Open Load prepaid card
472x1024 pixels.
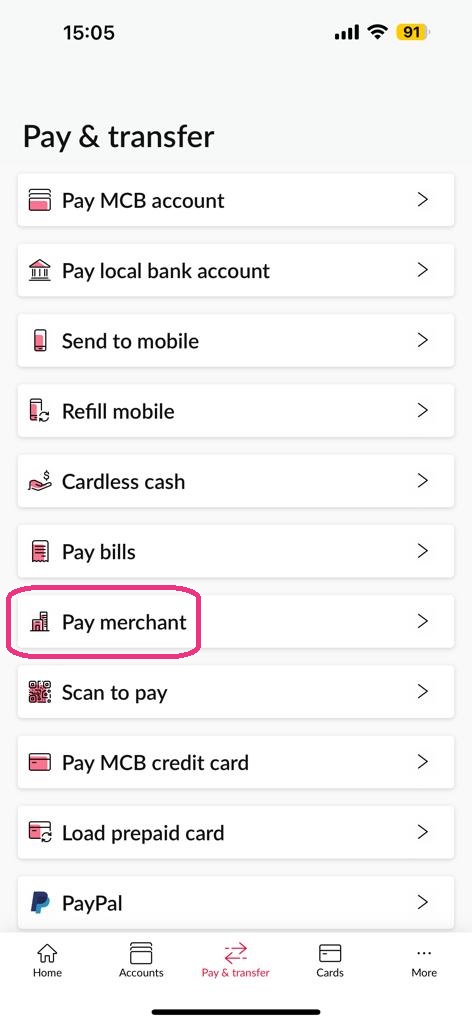click(x=236, y=833)
